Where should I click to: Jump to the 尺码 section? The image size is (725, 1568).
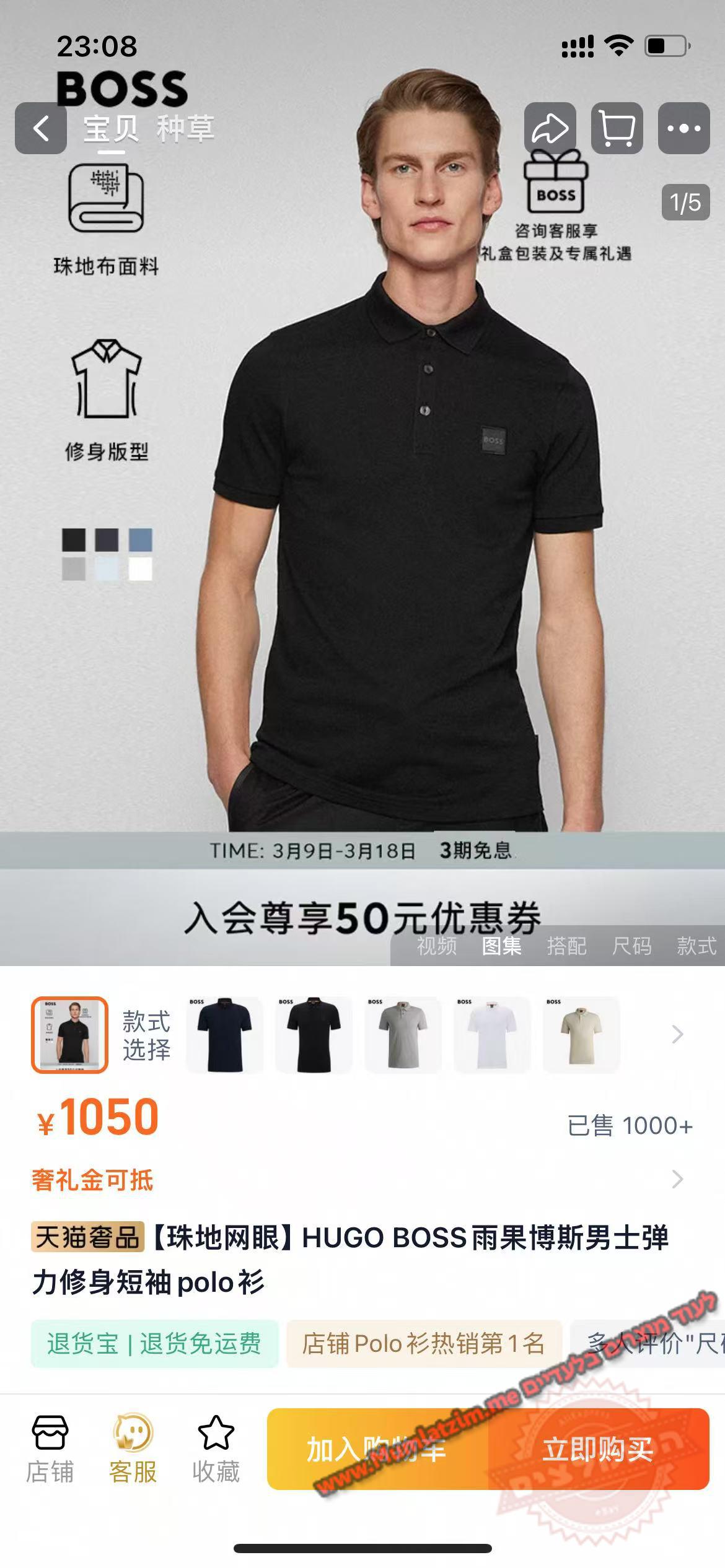[631, 946]
